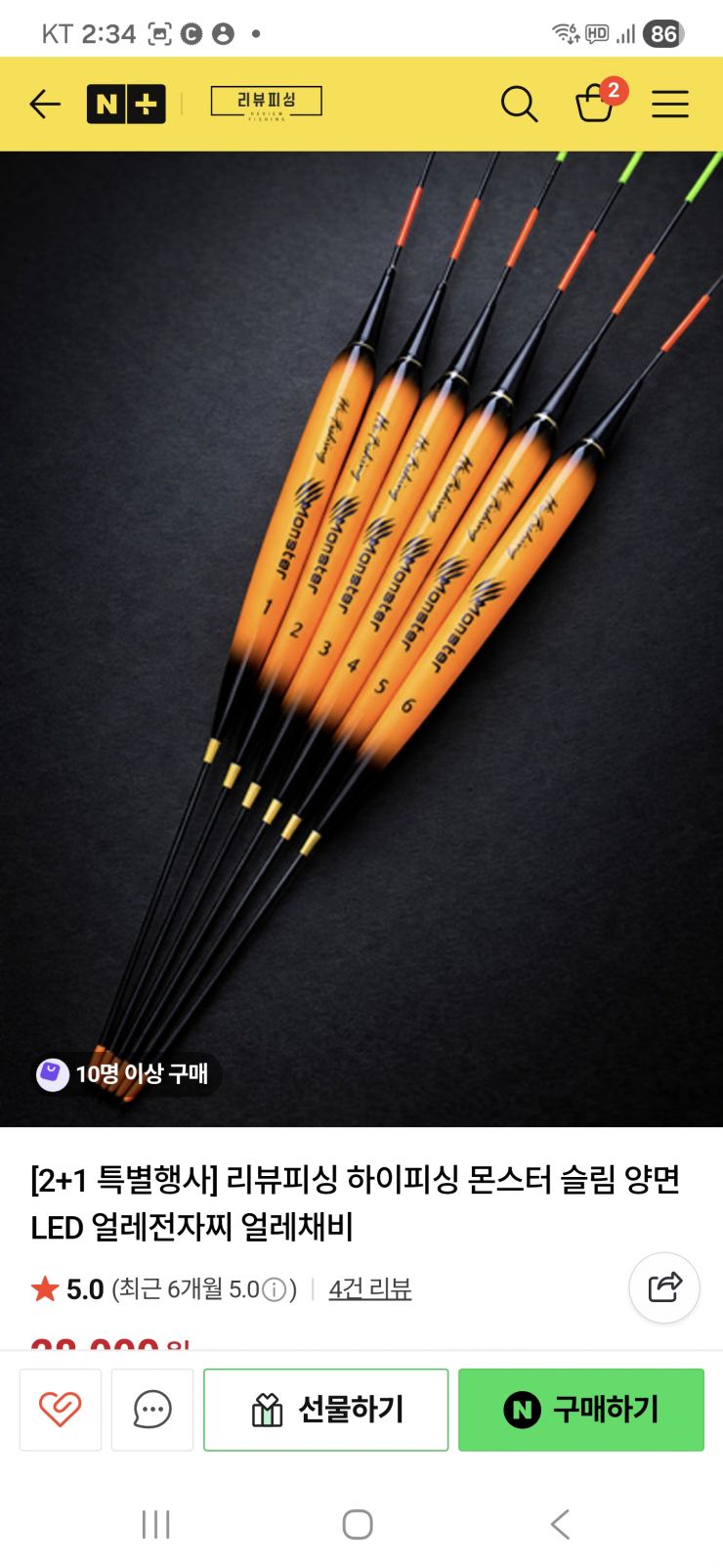Add the product to wishlist
Viewport: 723px width, 1568px height.
point(61,1409)
